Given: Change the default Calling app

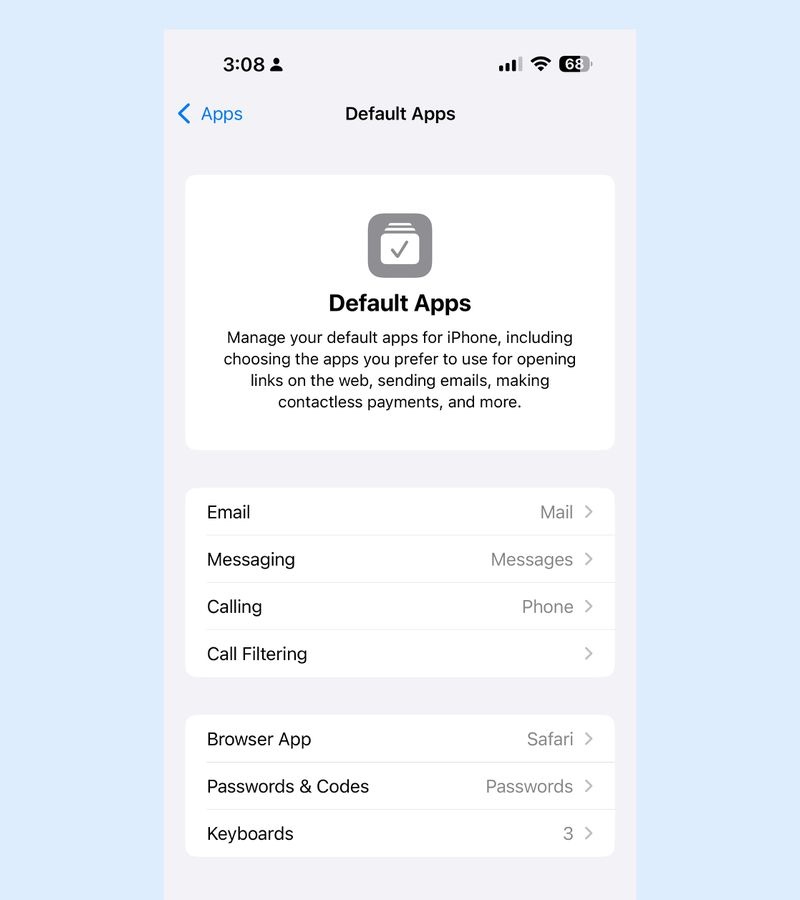Looking at the screenshot, I should point(400,606).
